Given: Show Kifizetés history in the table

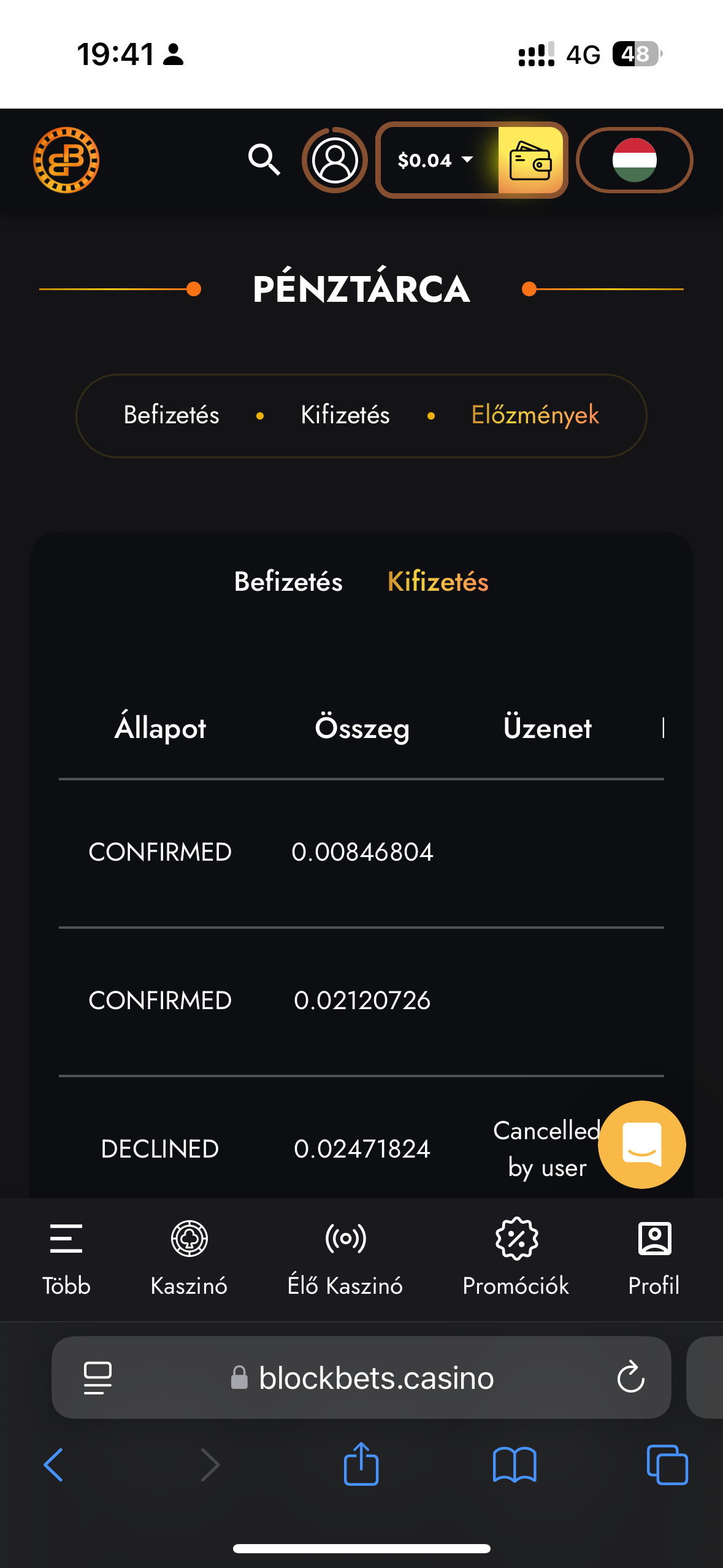Looking at the screenshot, I should click(438, 582).
